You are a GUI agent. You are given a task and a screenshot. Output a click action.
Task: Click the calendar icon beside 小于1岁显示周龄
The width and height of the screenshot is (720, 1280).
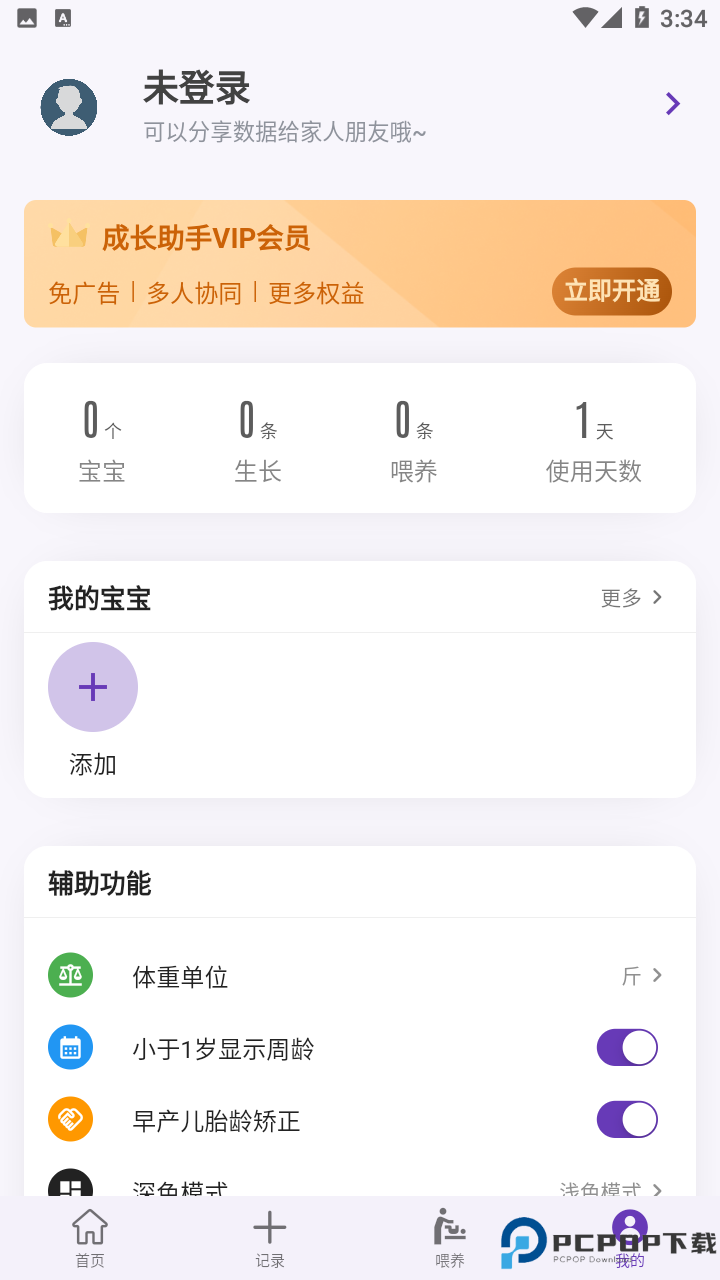[x=70, y=1047]
